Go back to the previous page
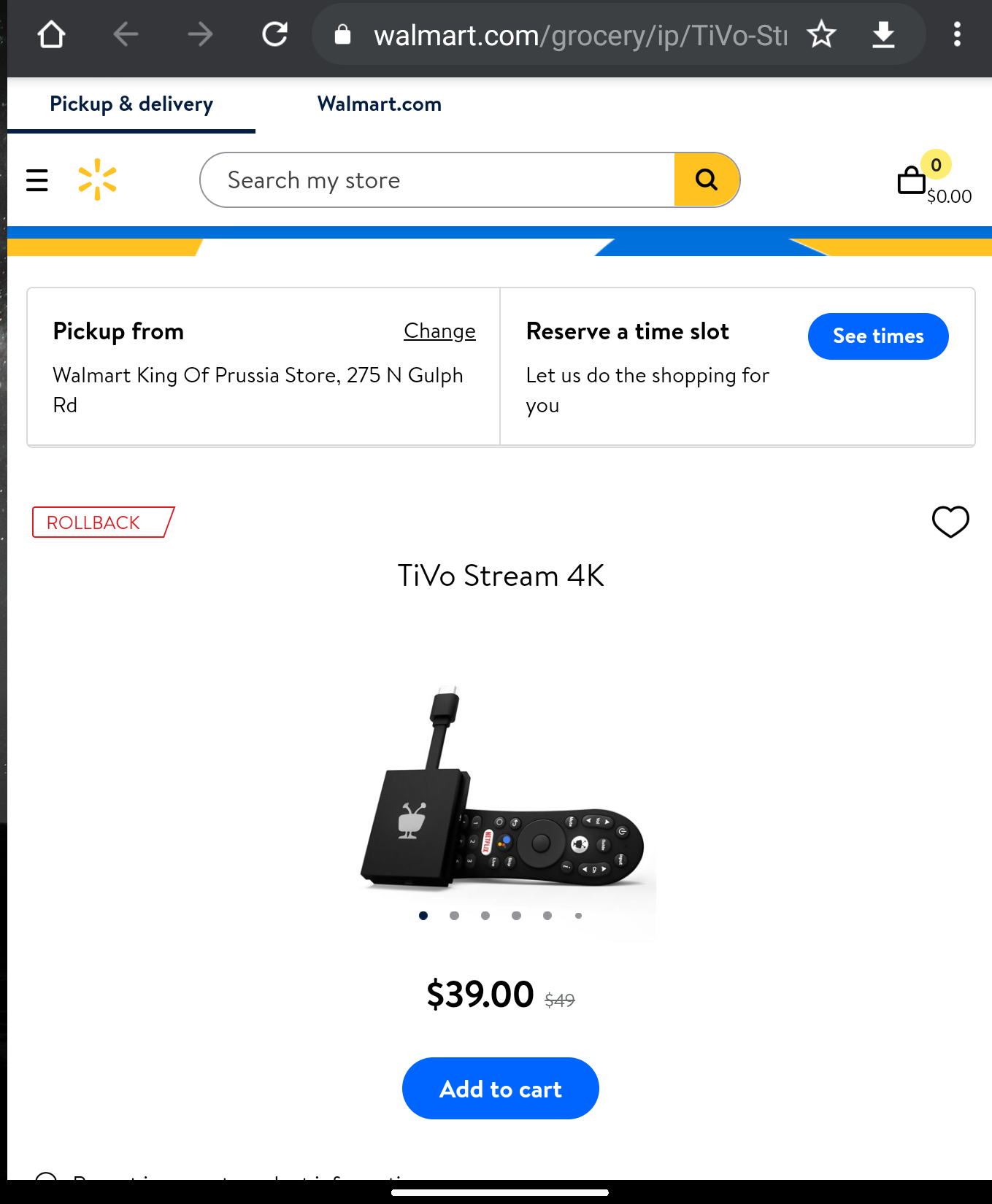 [x=126, y=34]
